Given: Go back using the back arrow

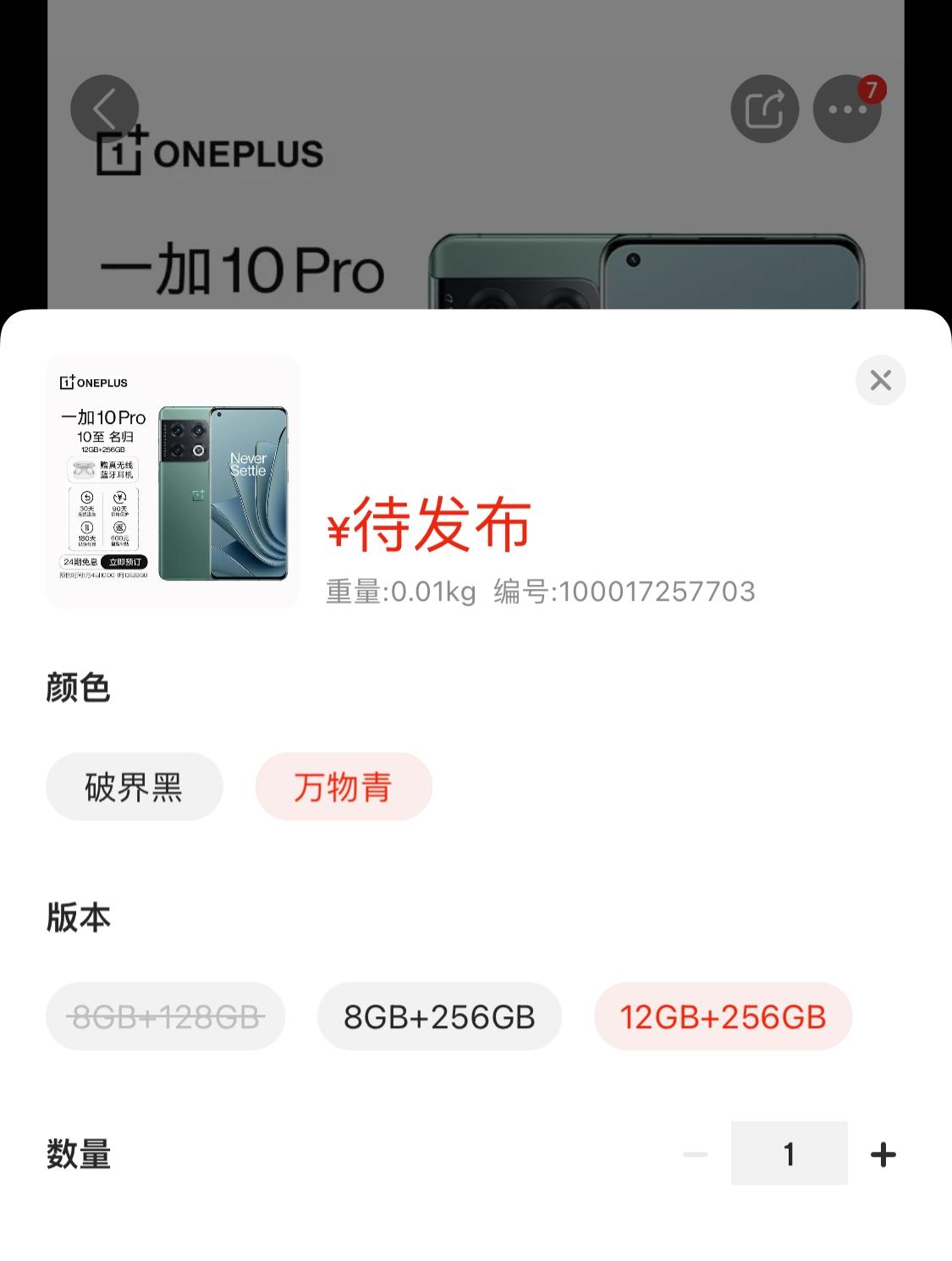Looking at the screenshot, I should point(104,109).
